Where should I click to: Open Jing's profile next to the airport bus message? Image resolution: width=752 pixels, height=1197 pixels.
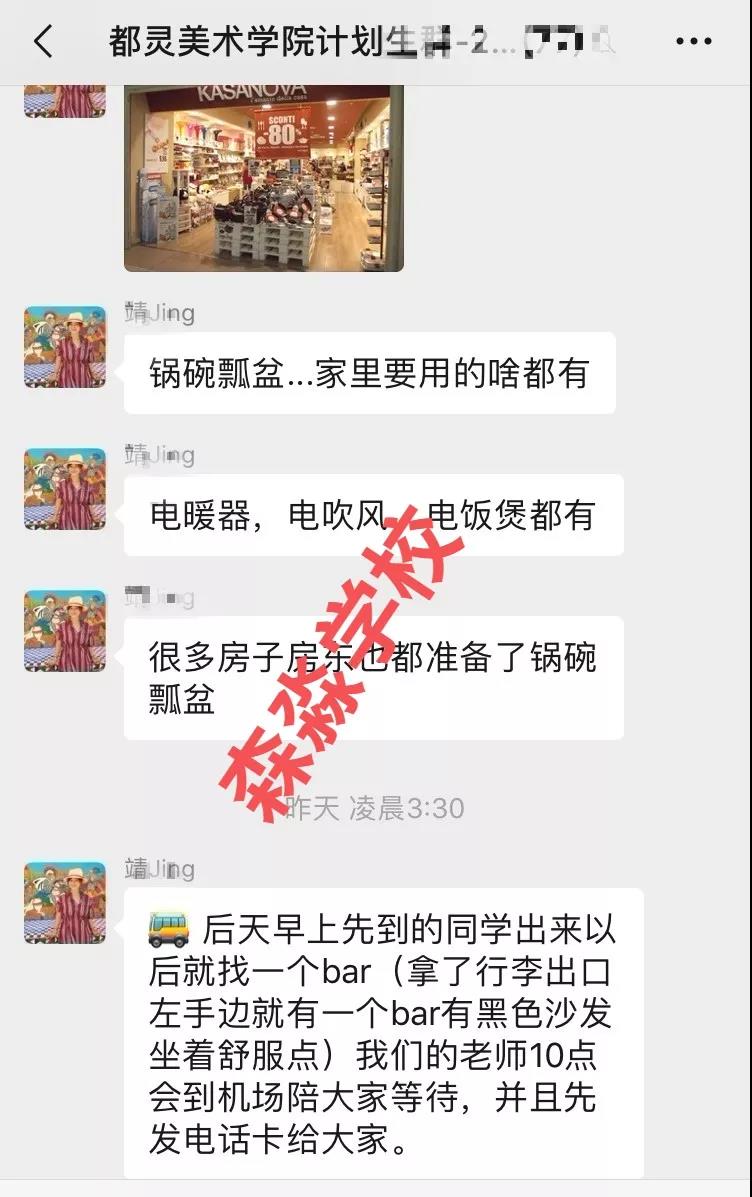point(65,902)
